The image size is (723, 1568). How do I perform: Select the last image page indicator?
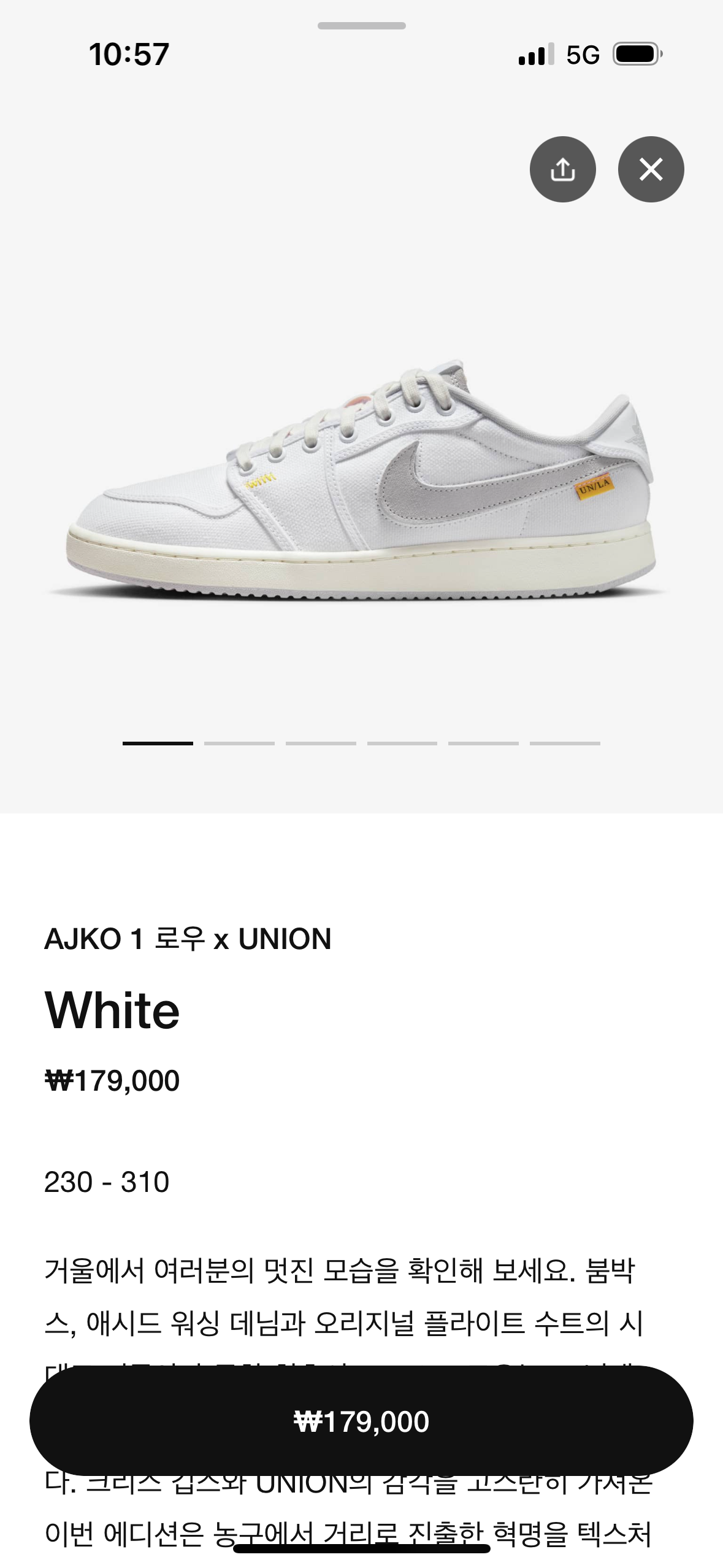click(x=565, y=743)
